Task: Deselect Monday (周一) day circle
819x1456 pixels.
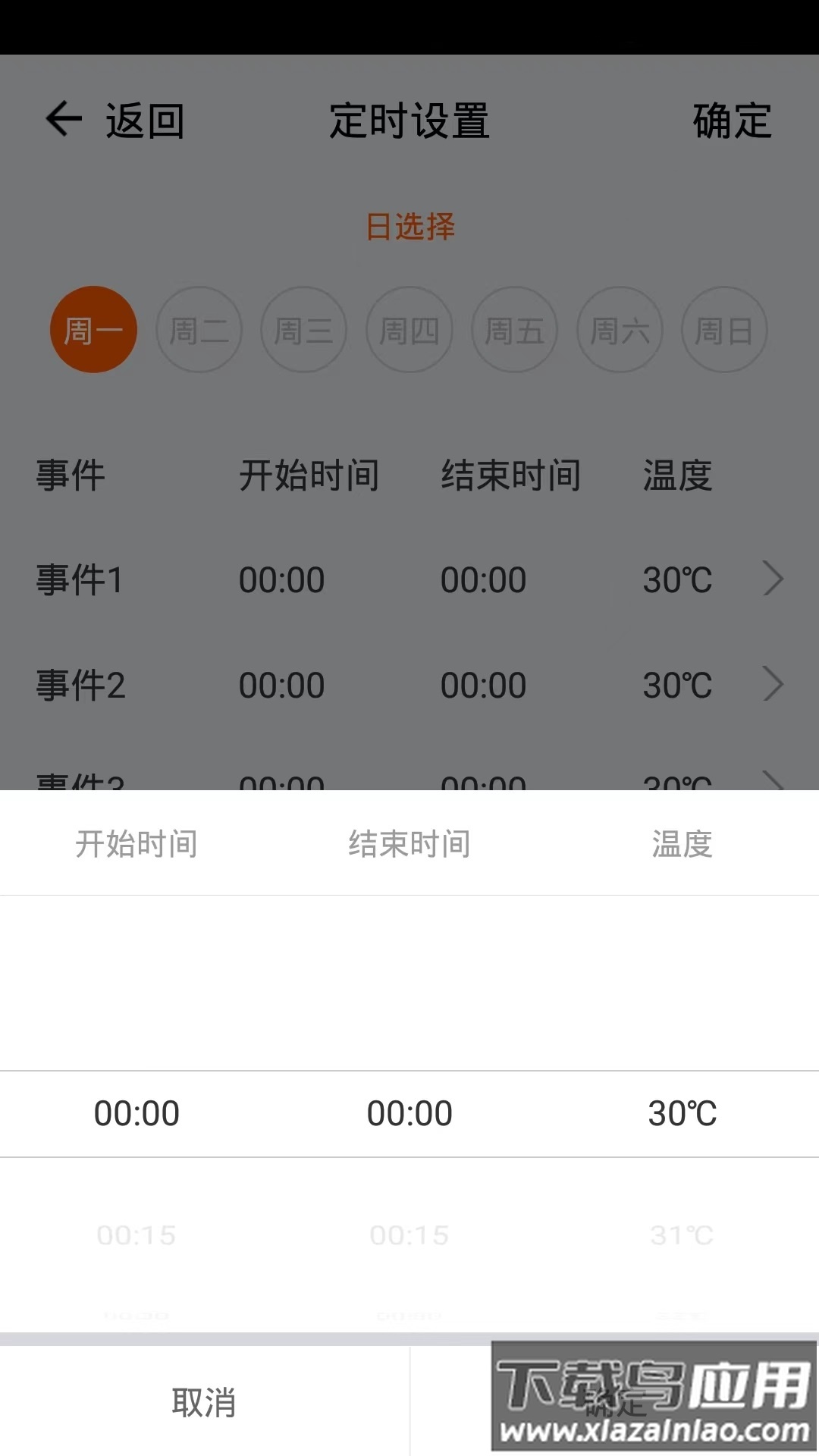Action: 93,329
